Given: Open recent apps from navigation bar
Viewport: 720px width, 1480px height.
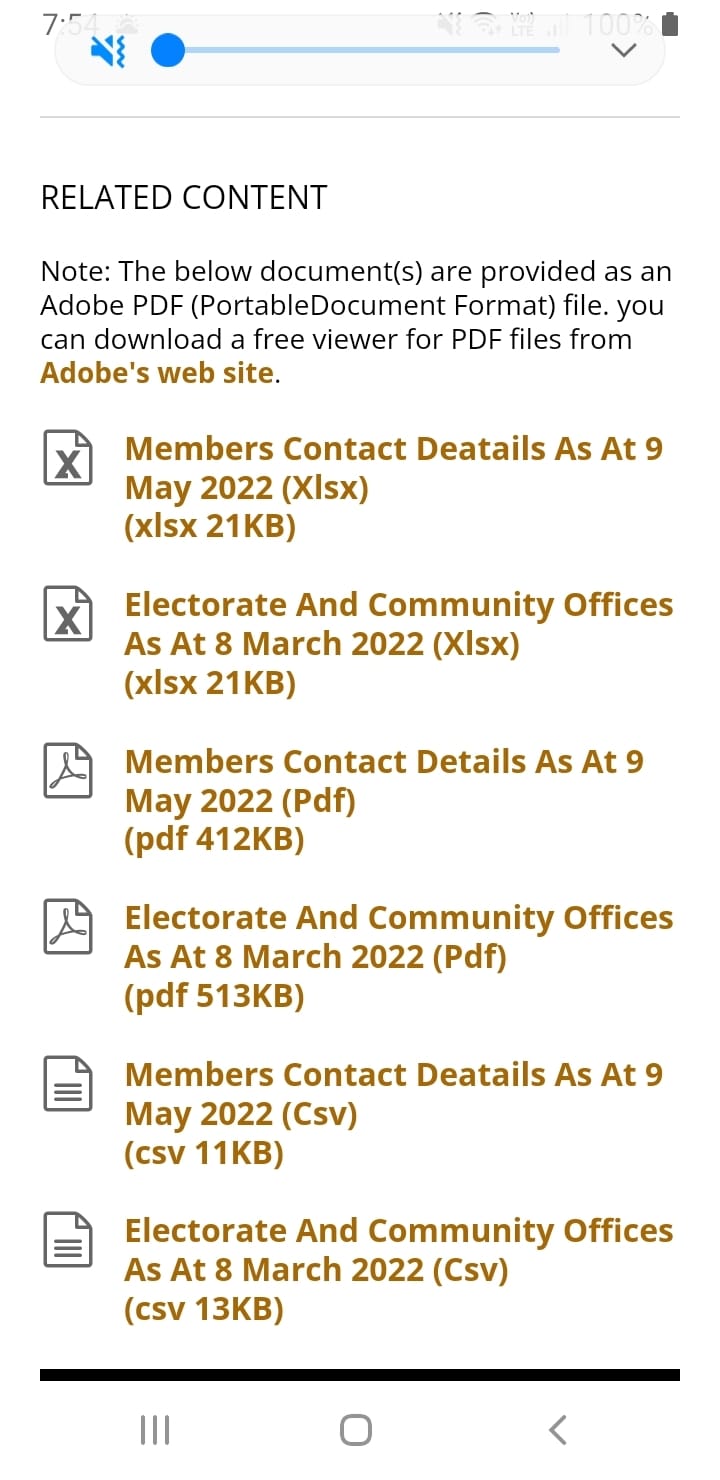Looking at the screenshot, I should [x=154, y=1429].
